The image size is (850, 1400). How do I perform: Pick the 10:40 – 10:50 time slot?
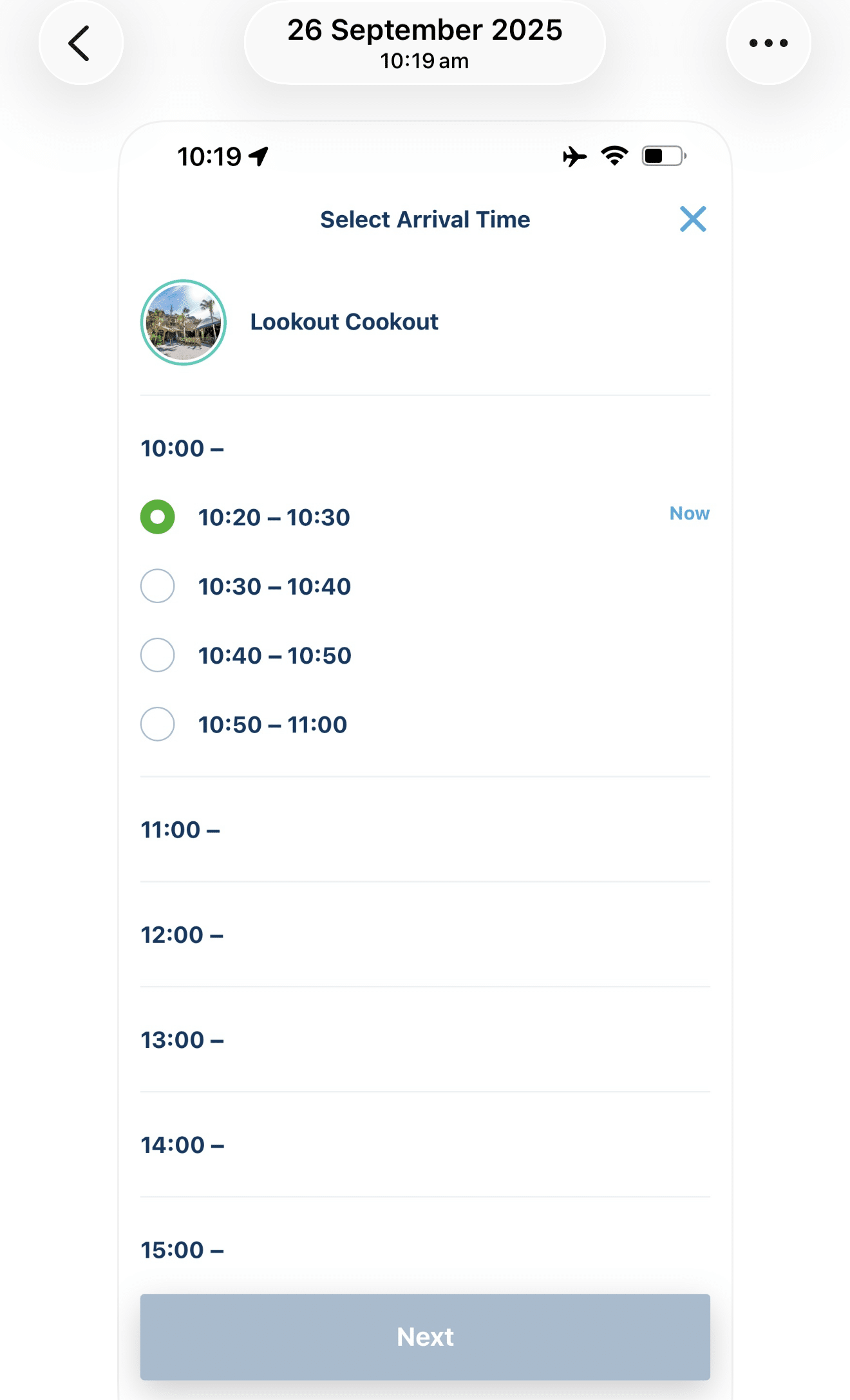(158, 655)
